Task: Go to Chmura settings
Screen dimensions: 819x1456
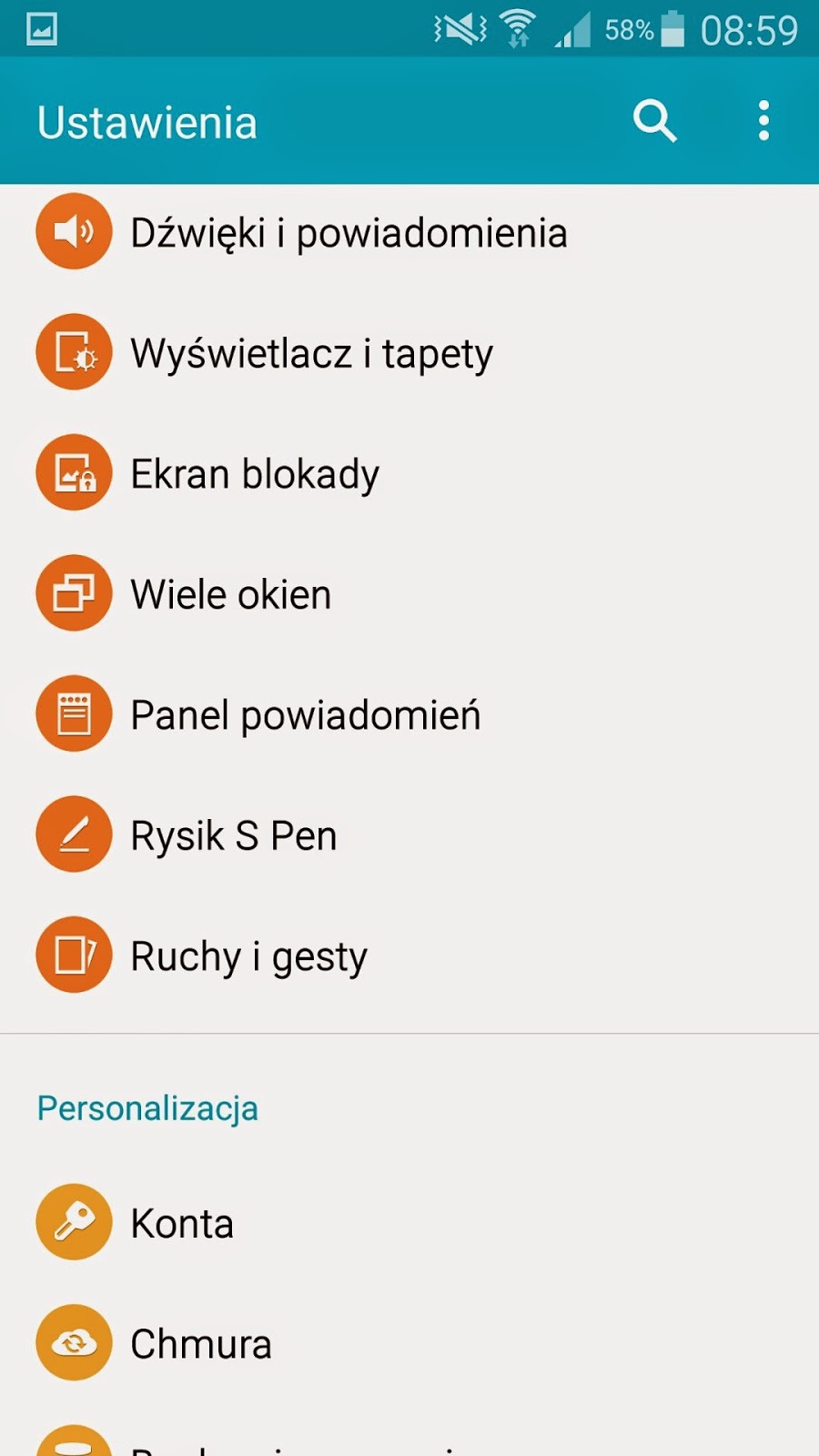Action: coord(201,1344)
